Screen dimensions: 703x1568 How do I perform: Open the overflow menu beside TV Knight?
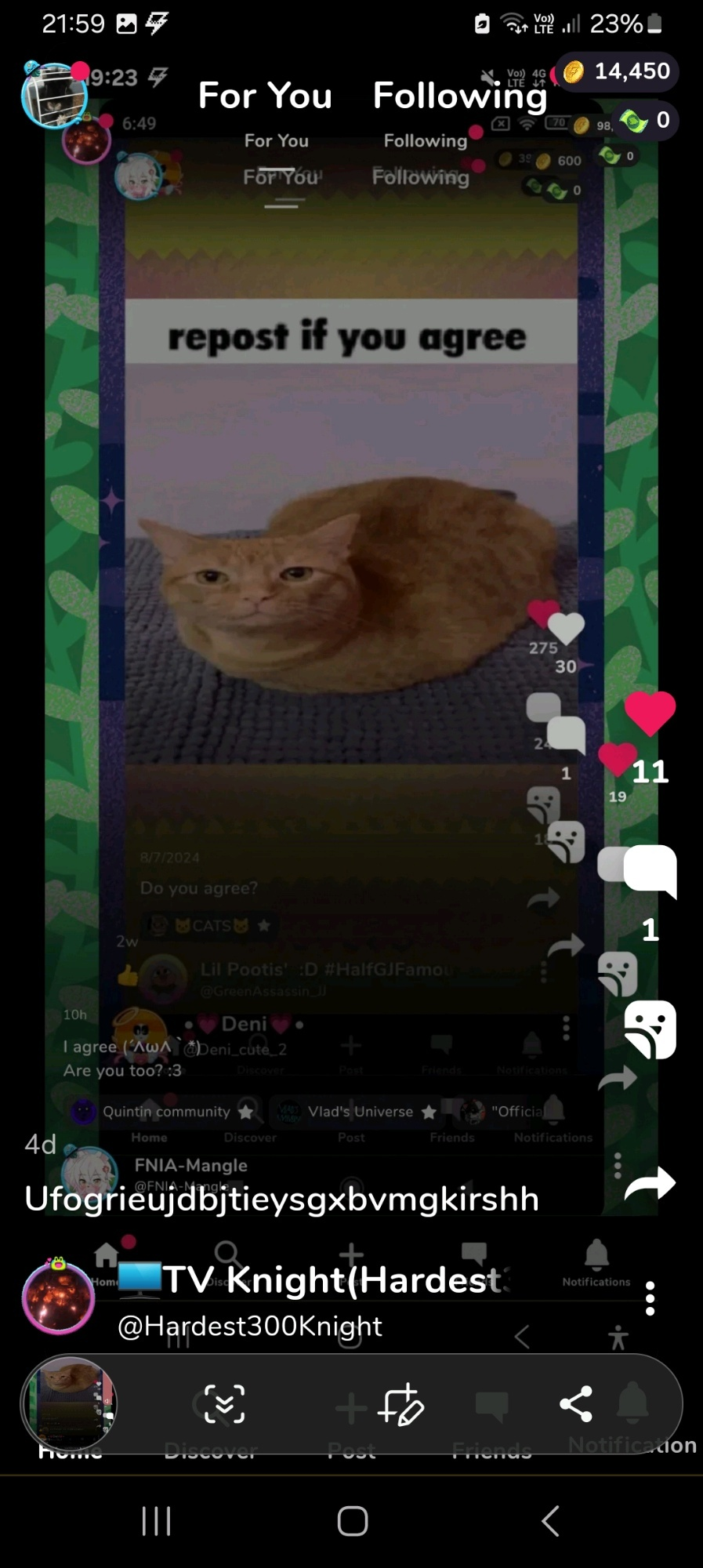click(x=650, y=1298)
